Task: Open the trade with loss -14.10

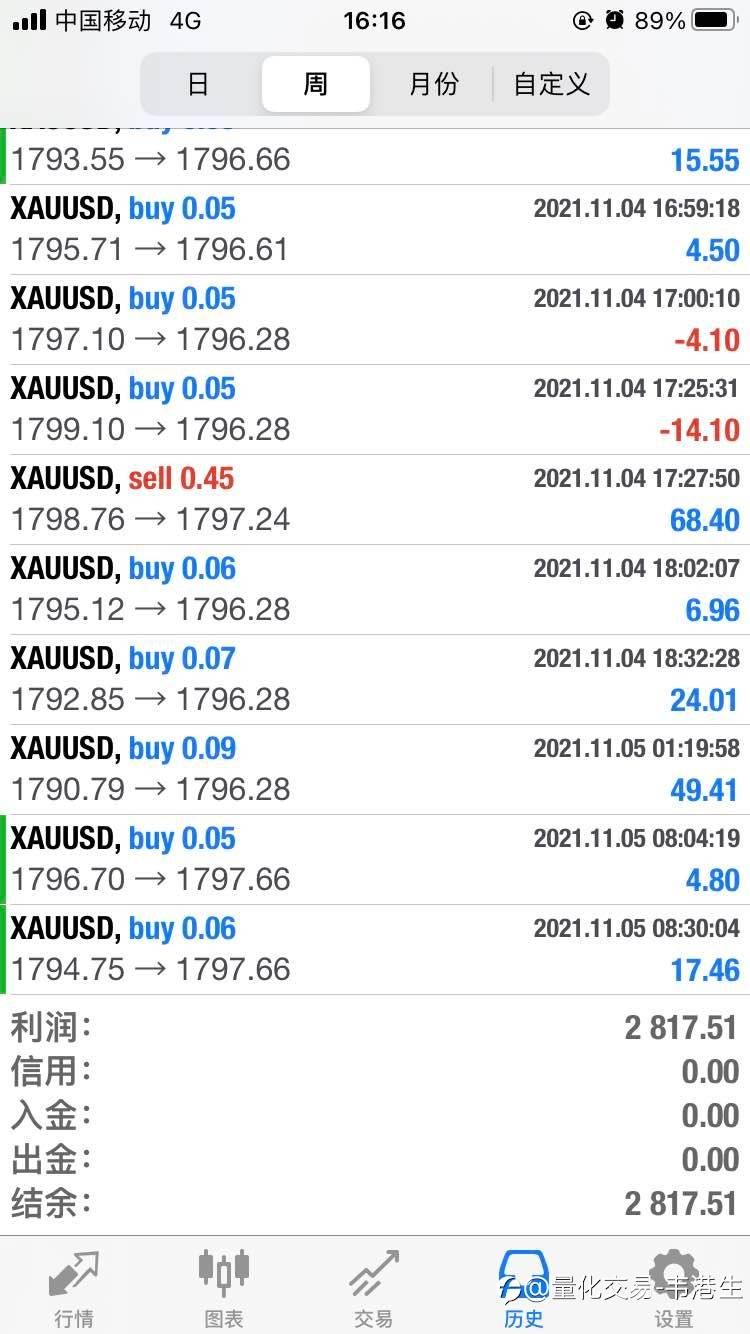Action: (x=375, y=410)
